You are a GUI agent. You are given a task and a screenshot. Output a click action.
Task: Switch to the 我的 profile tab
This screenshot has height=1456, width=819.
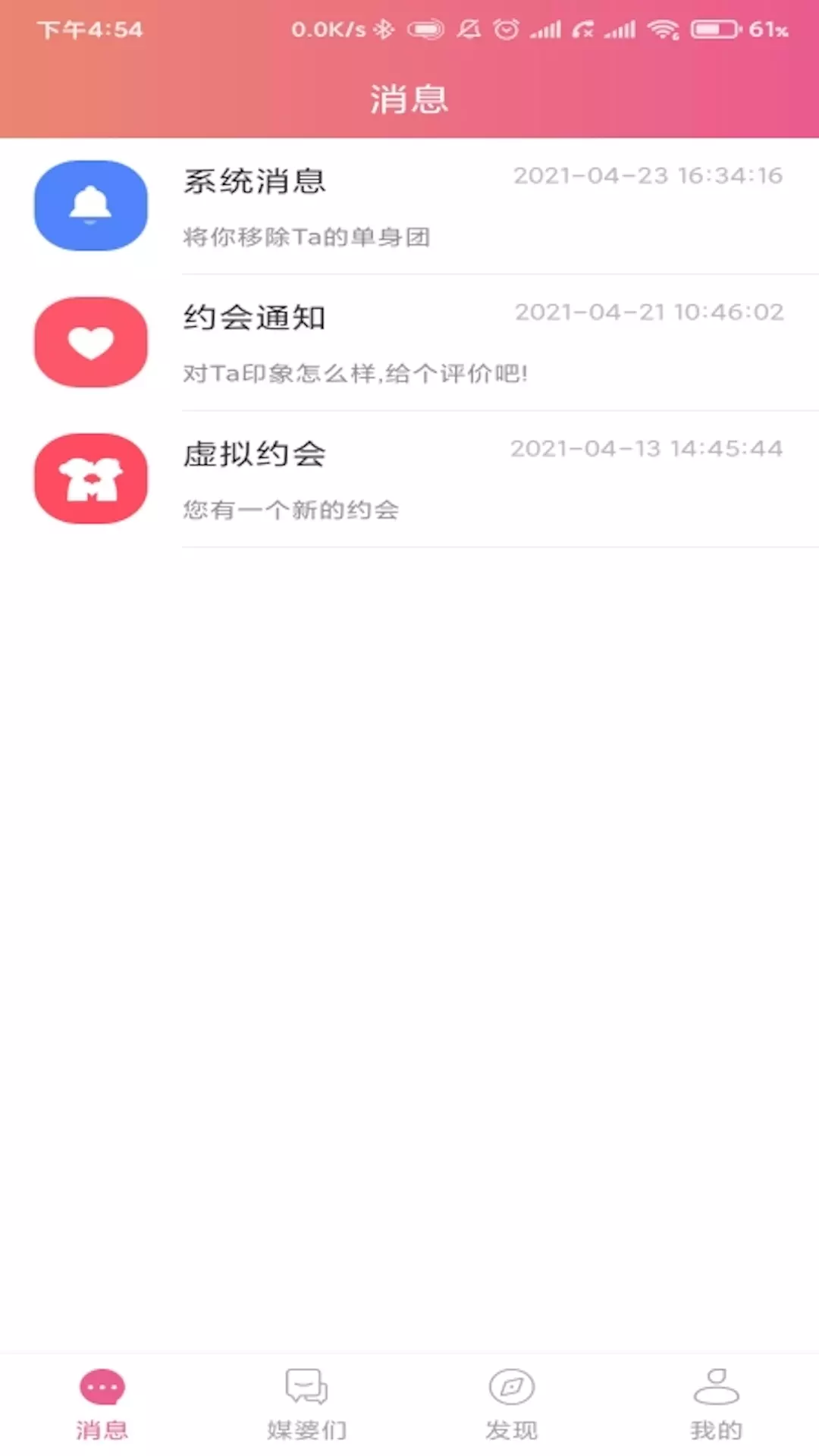716,1403
